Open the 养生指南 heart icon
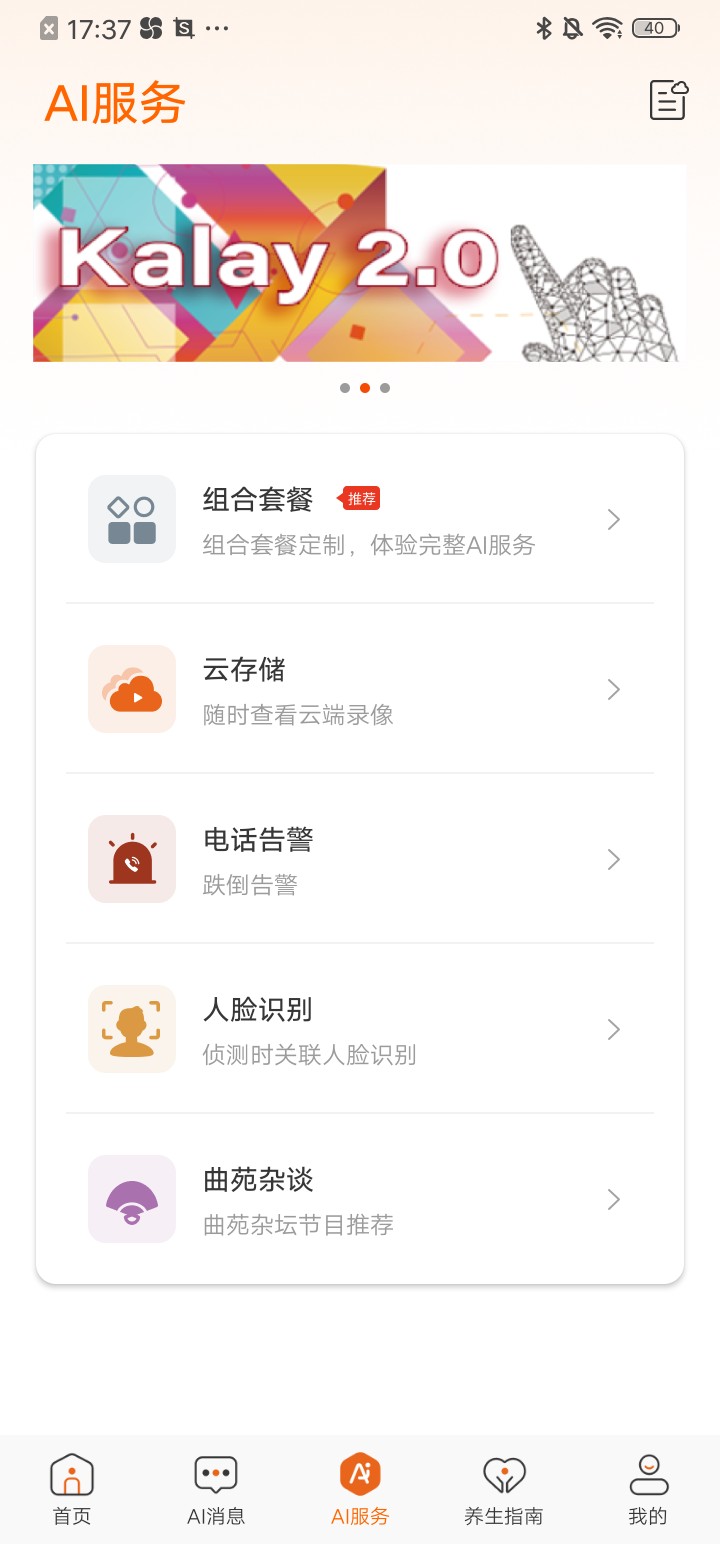Viewport: 720px width, 1544px height. 503,1473
